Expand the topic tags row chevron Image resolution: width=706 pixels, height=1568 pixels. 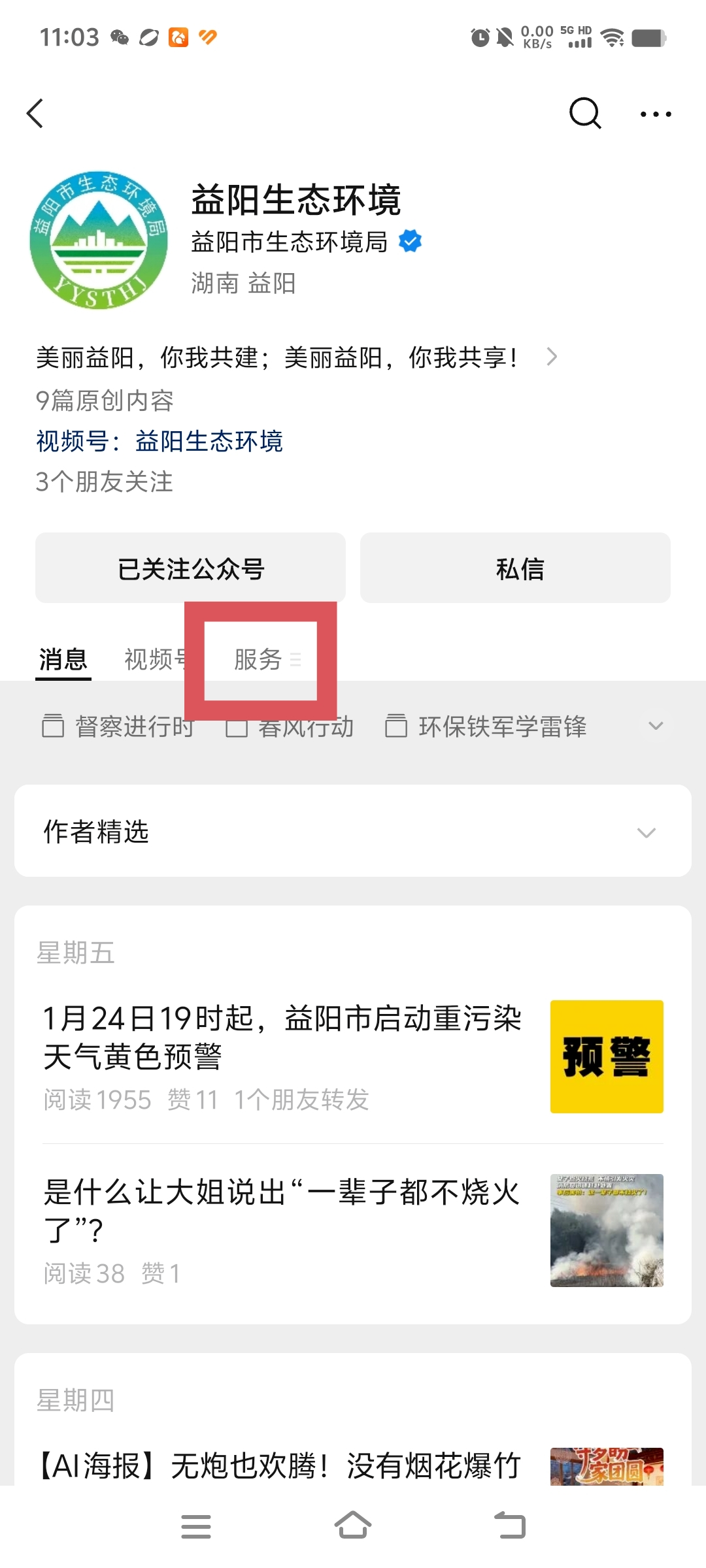click(x=656, y=725)
